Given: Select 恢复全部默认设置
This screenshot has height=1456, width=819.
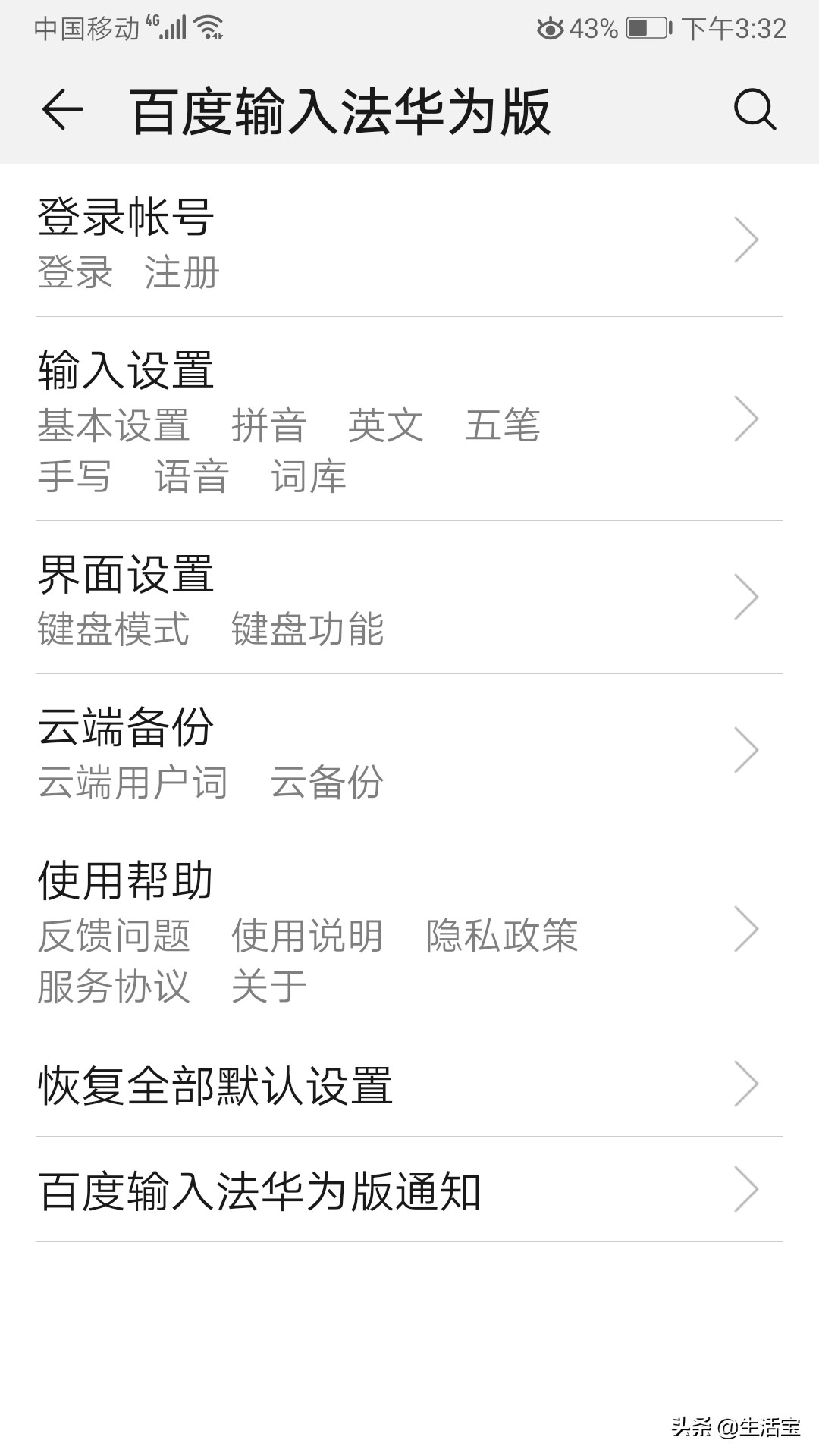Looking at the screenshot, I should (215, 1087).
